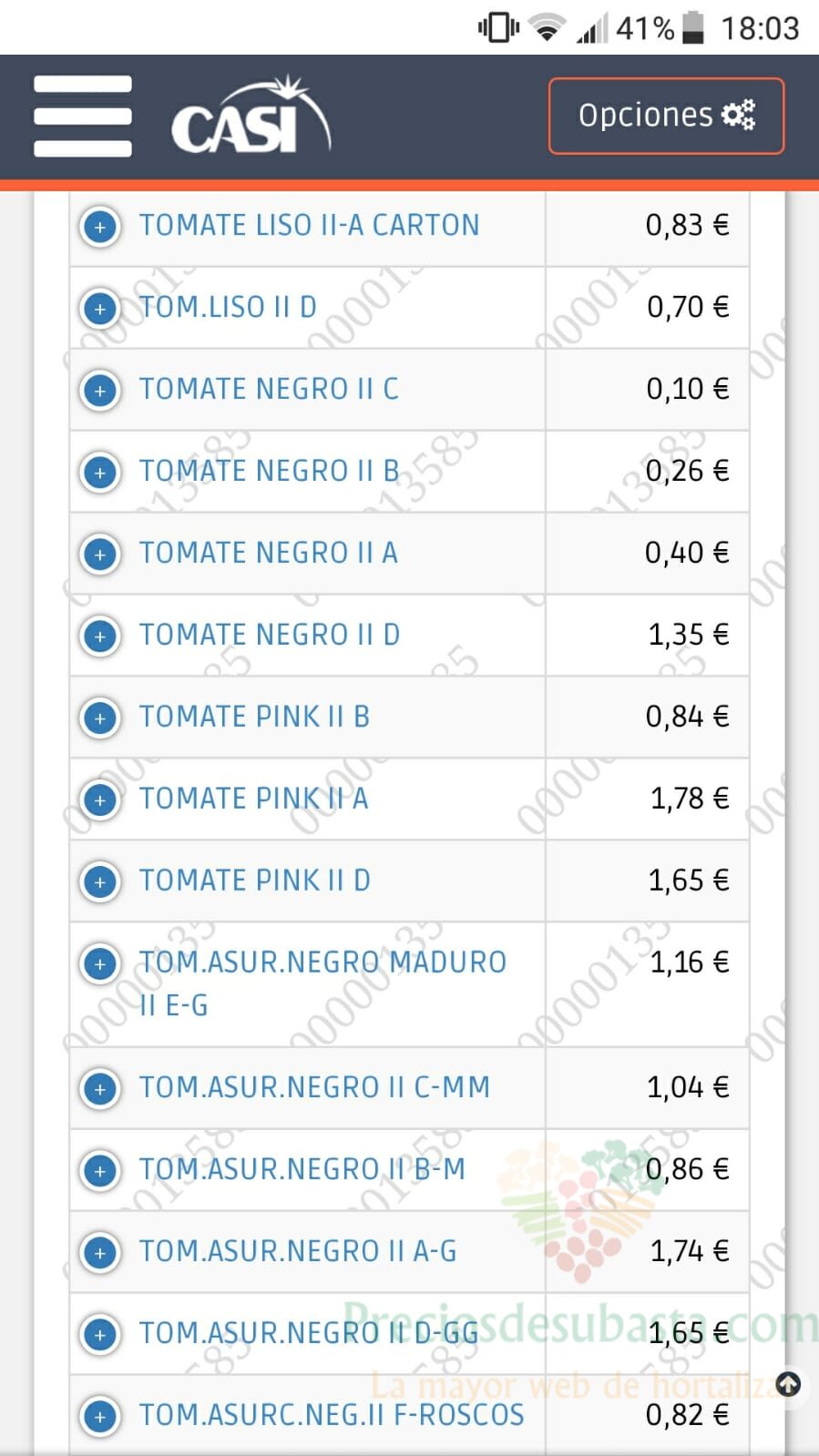Expand the TOMATE PINK II B row

point(100,718)
